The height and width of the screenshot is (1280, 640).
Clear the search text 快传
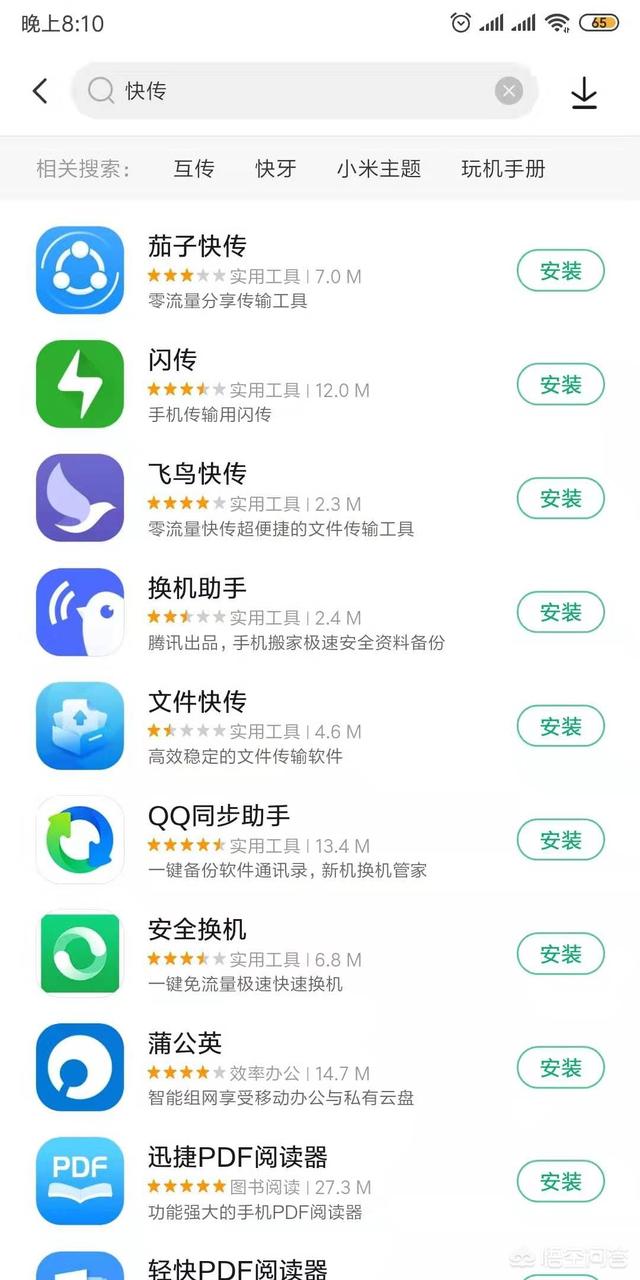pos(509,91)
